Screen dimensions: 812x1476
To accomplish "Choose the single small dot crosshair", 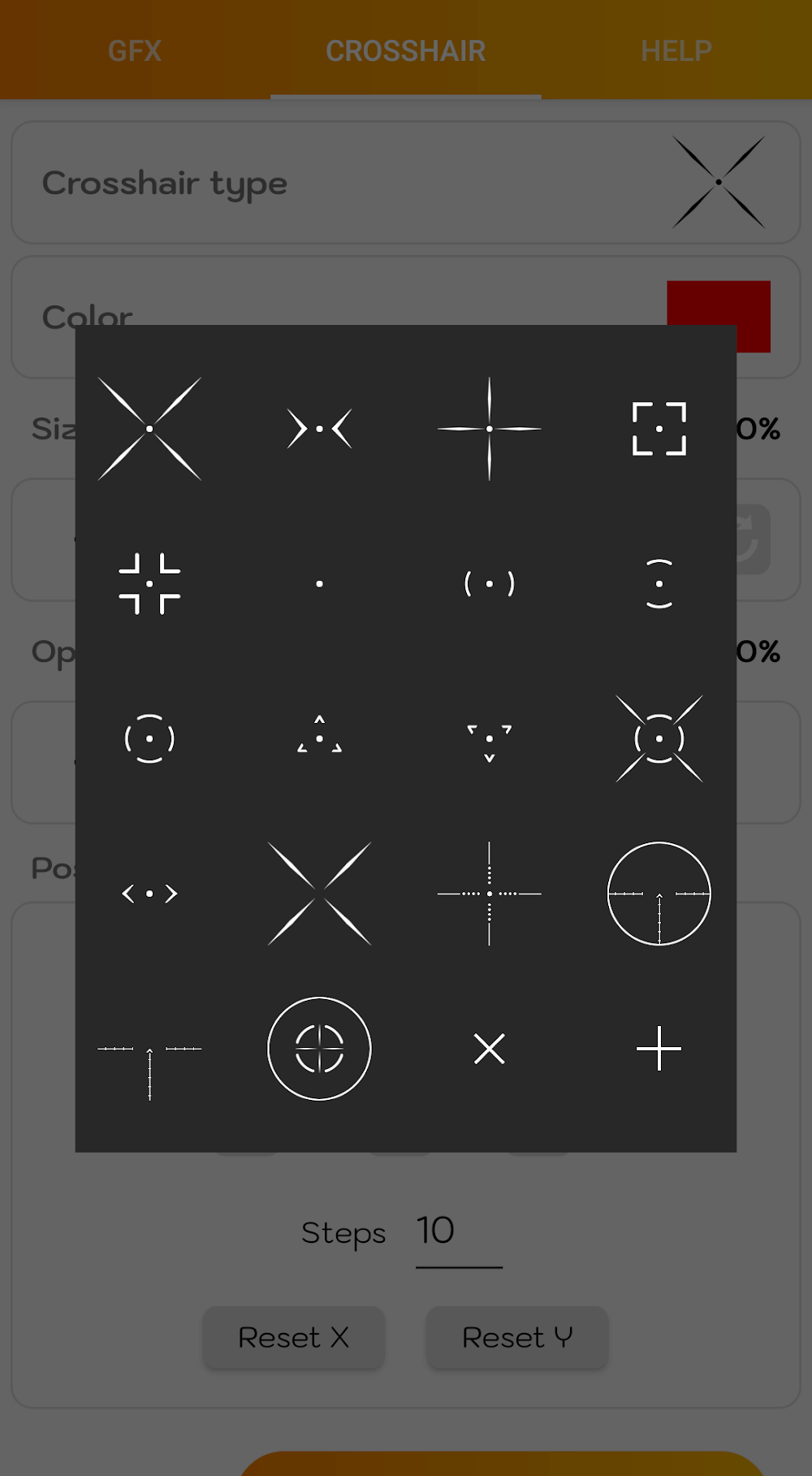I will (319, 584).
